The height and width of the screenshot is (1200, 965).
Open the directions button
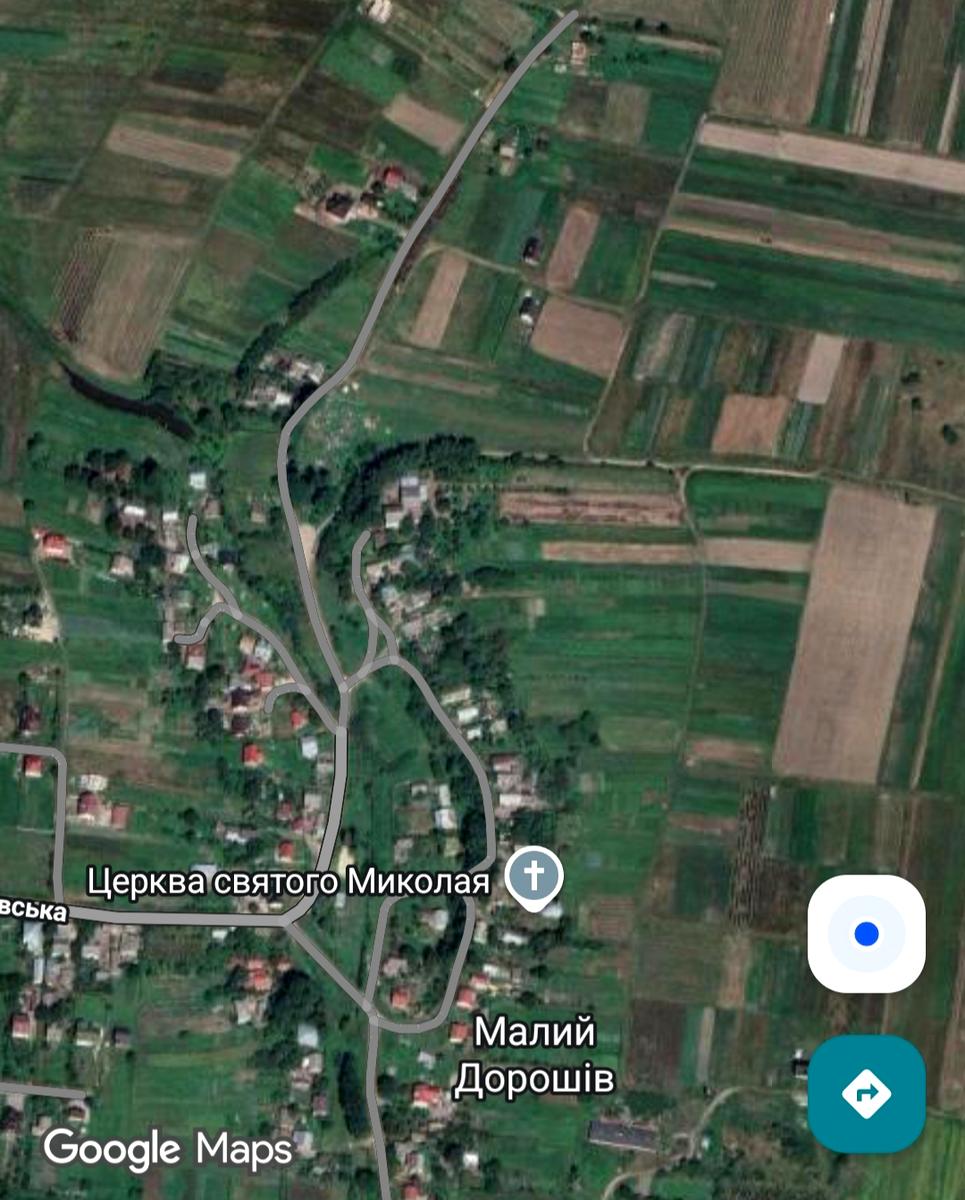pyautogui.click(x=866, y=1093)
